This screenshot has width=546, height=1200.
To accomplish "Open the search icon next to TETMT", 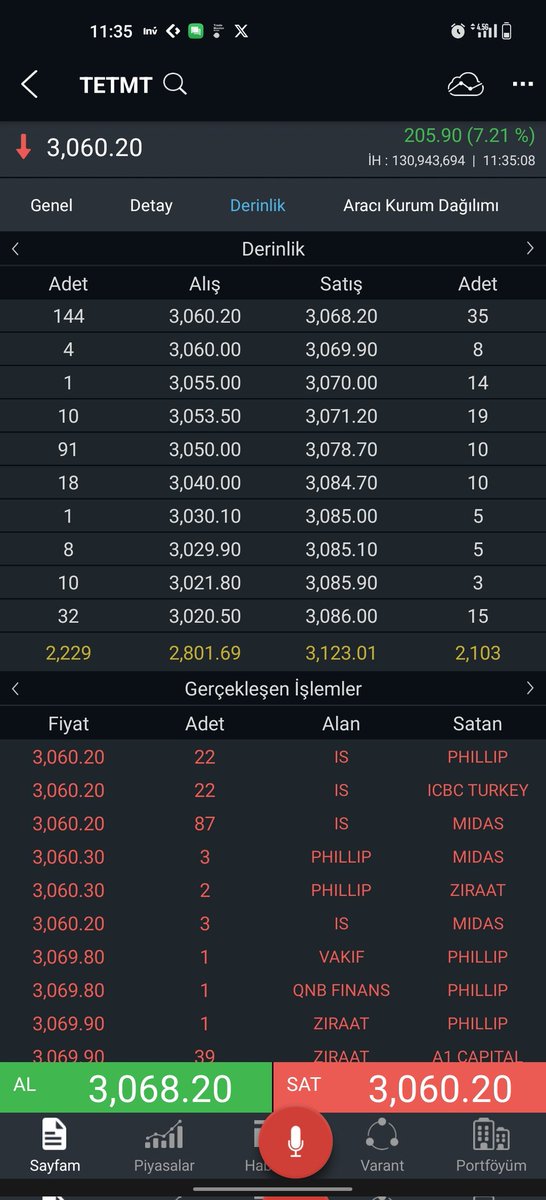I will pos(175,85).
